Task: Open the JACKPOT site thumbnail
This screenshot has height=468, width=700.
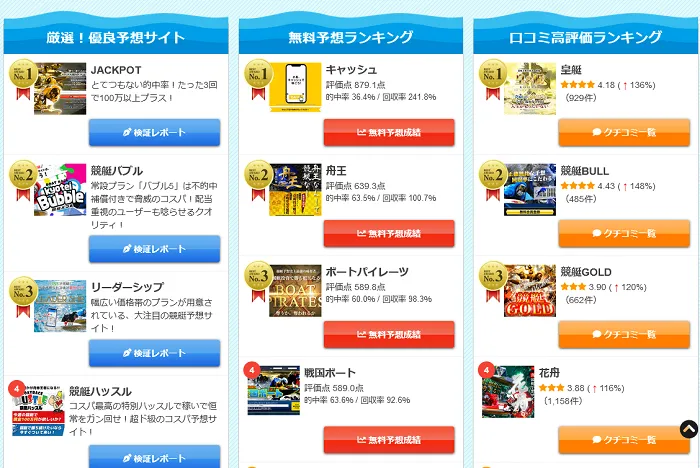Action: pos(60,89)
